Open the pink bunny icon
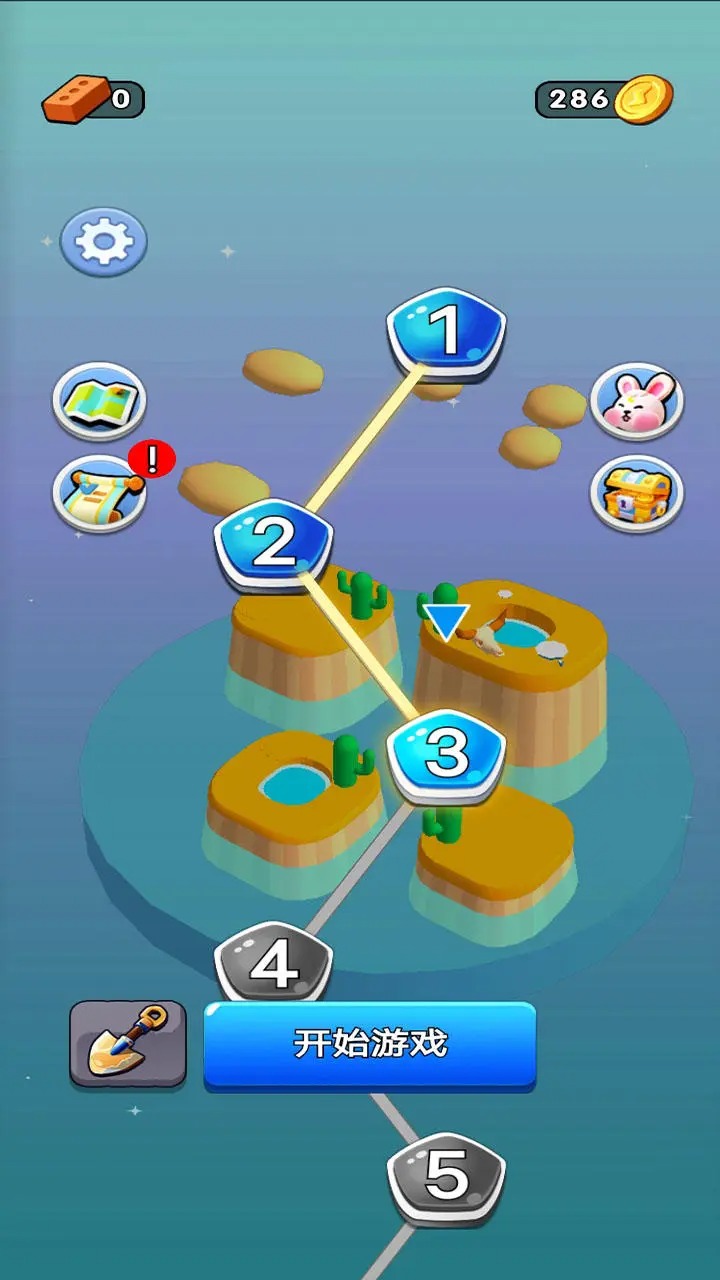This screenshot has width=720, height=1280. click(637, 401)
